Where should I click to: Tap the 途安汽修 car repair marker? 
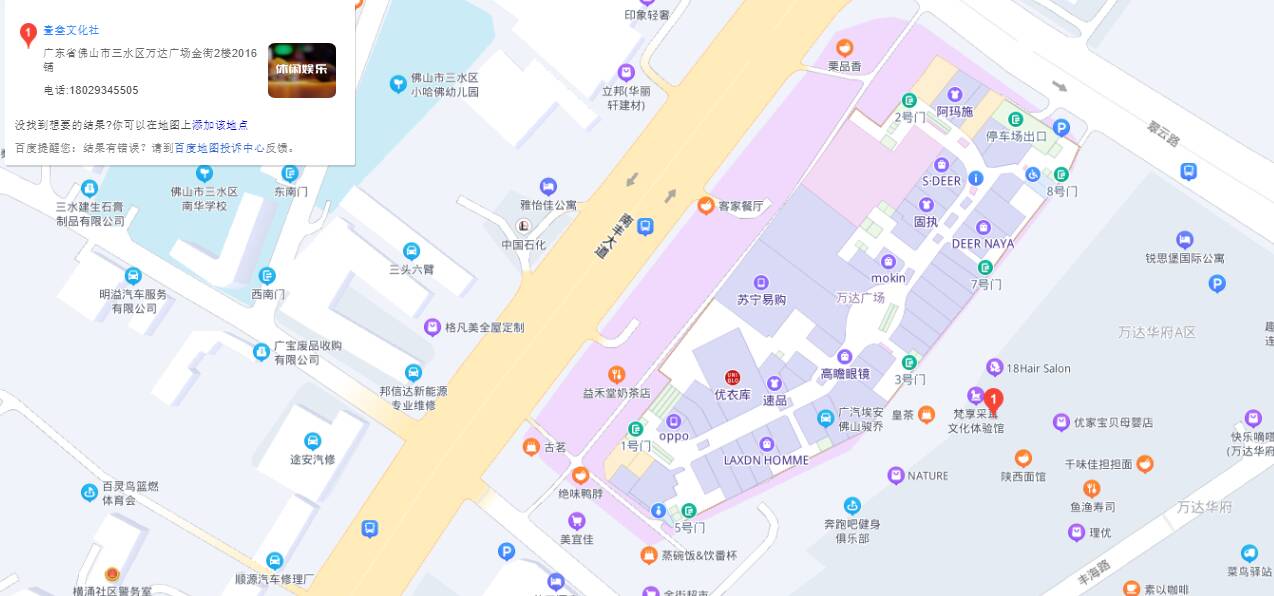click(312, 441)
